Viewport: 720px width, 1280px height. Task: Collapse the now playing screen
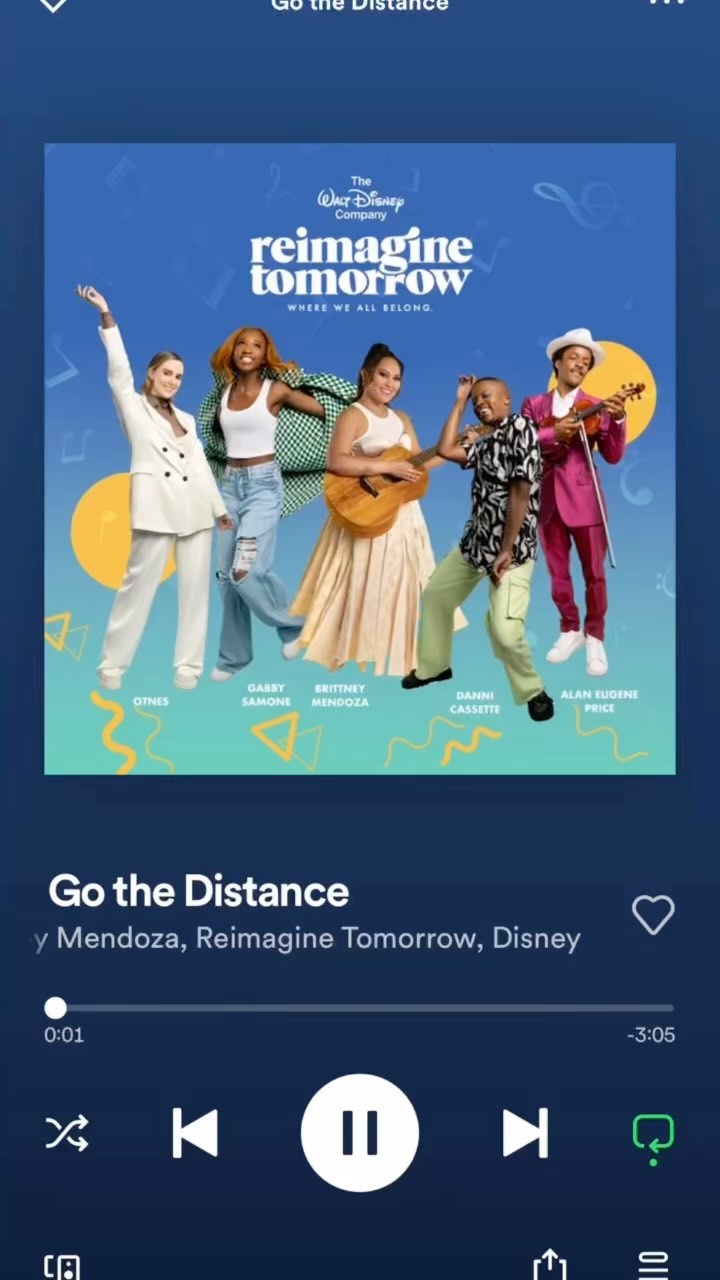point(52,4)
